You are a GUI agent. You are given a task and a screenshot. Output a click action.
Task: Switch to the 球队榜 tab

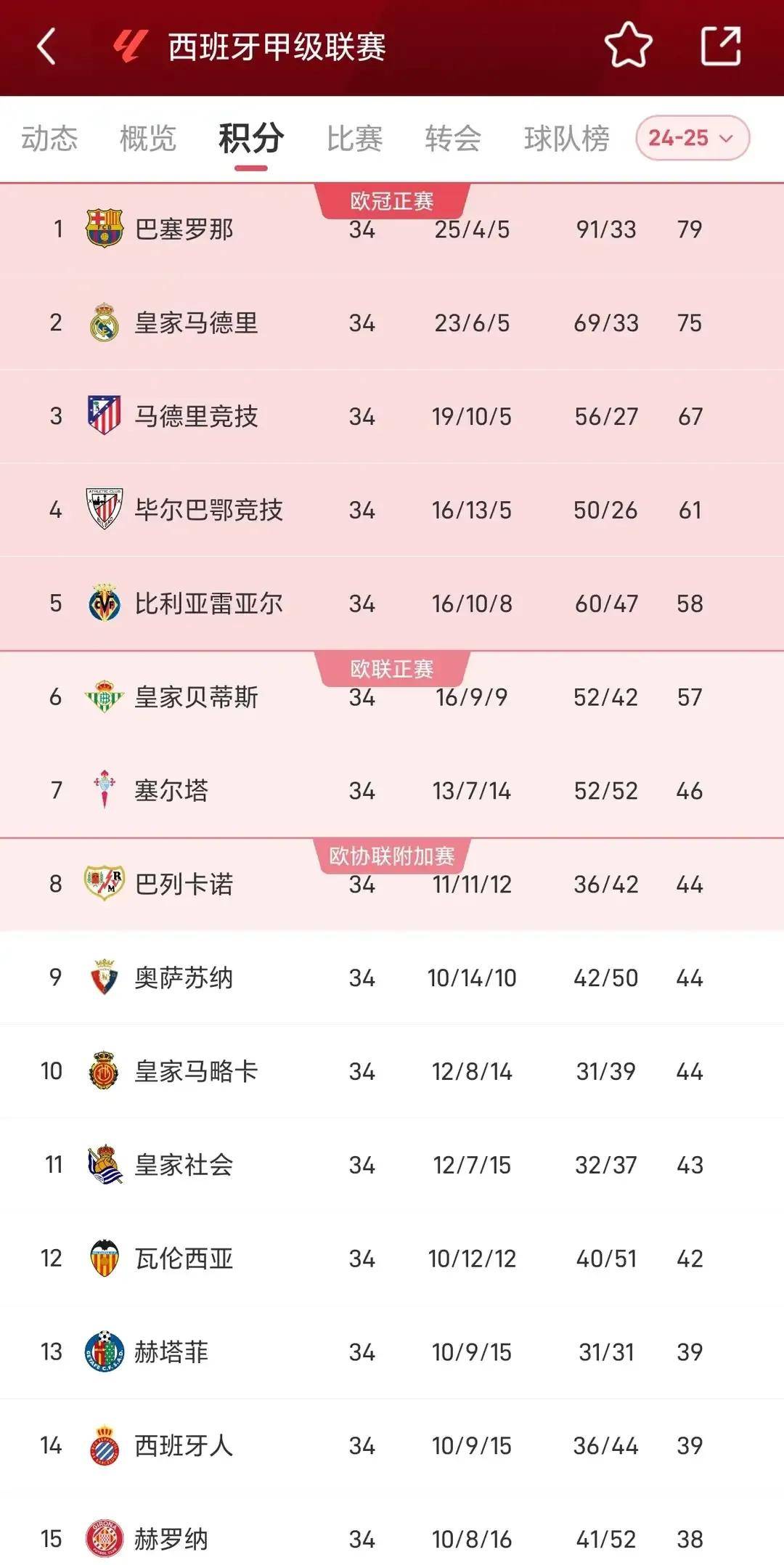[x=566, y=138]
